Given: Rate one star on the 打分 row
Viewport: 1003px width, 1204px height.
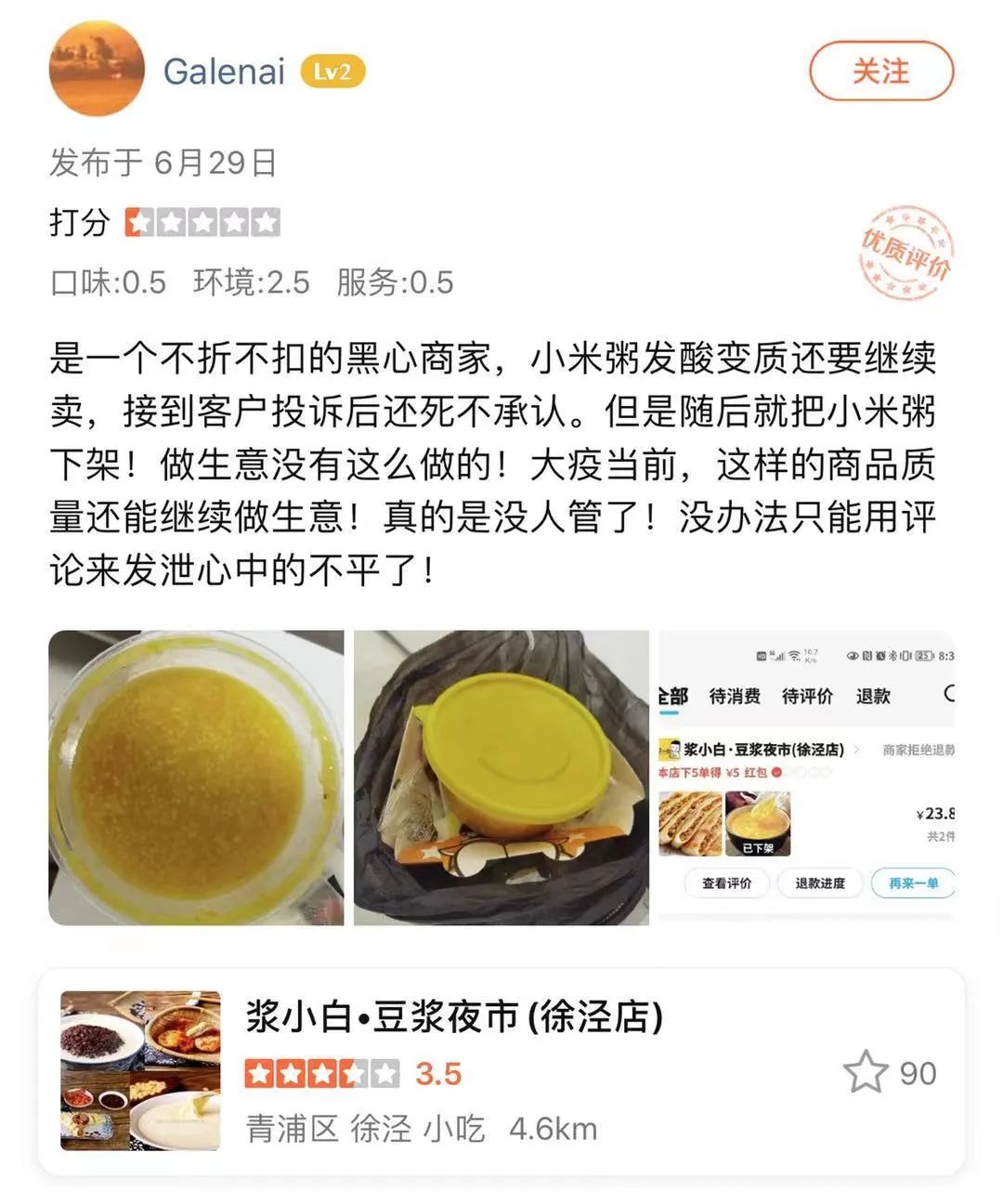Looking at the screenshot, I should (x=139, y=220).
